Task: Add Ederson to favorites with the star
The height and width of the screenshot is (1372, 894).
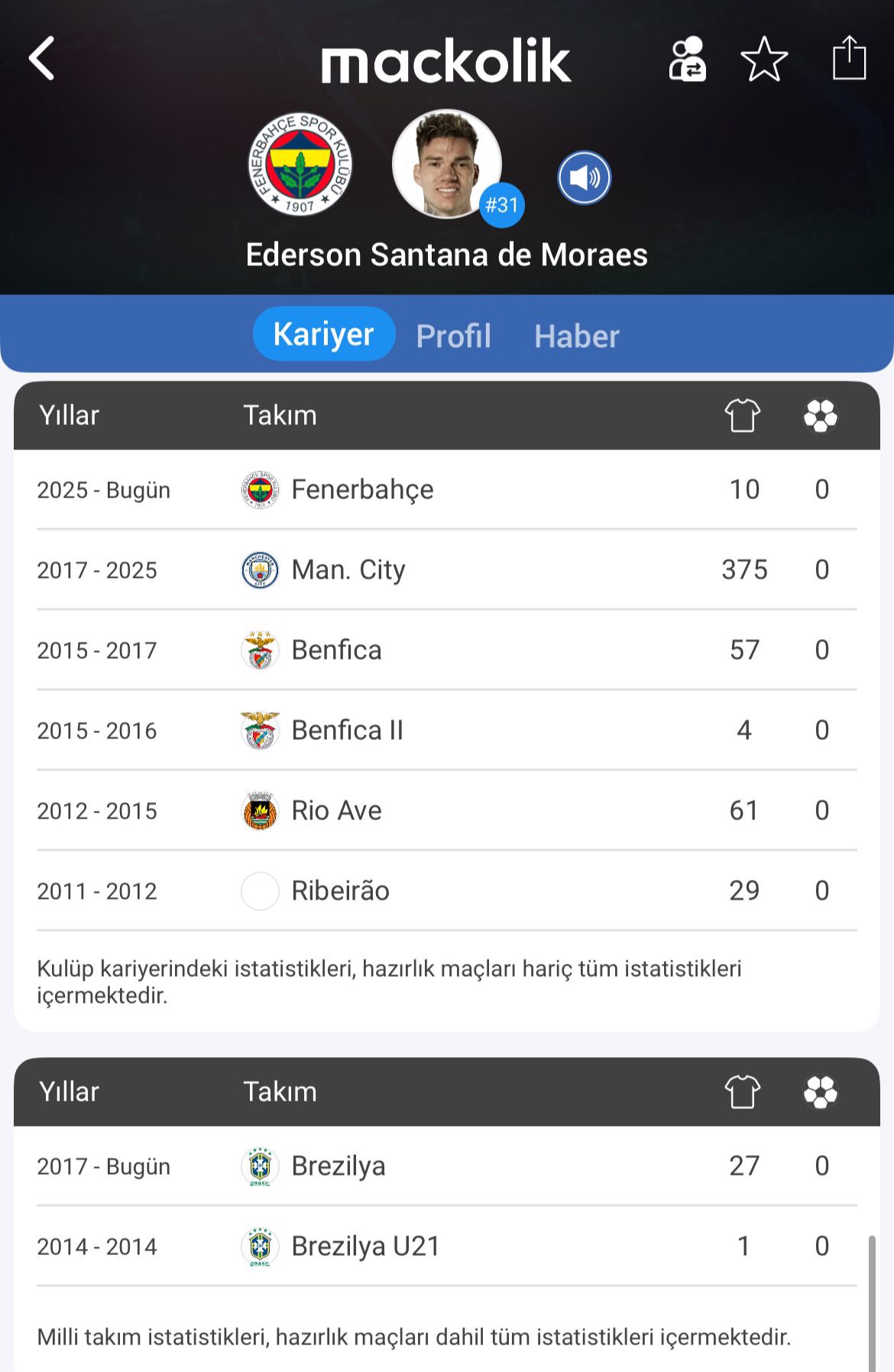Action: [764, 59]
